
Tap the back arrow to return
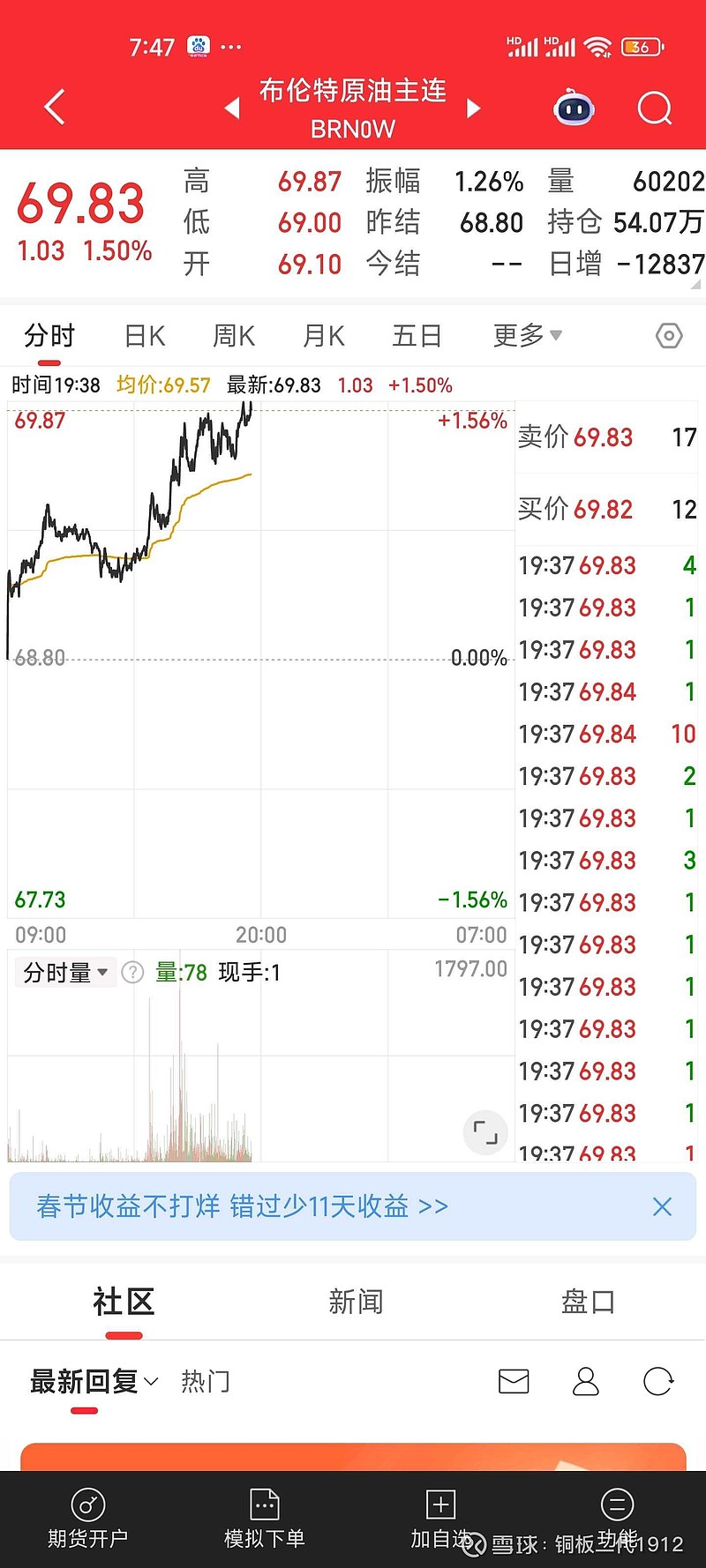53,106
